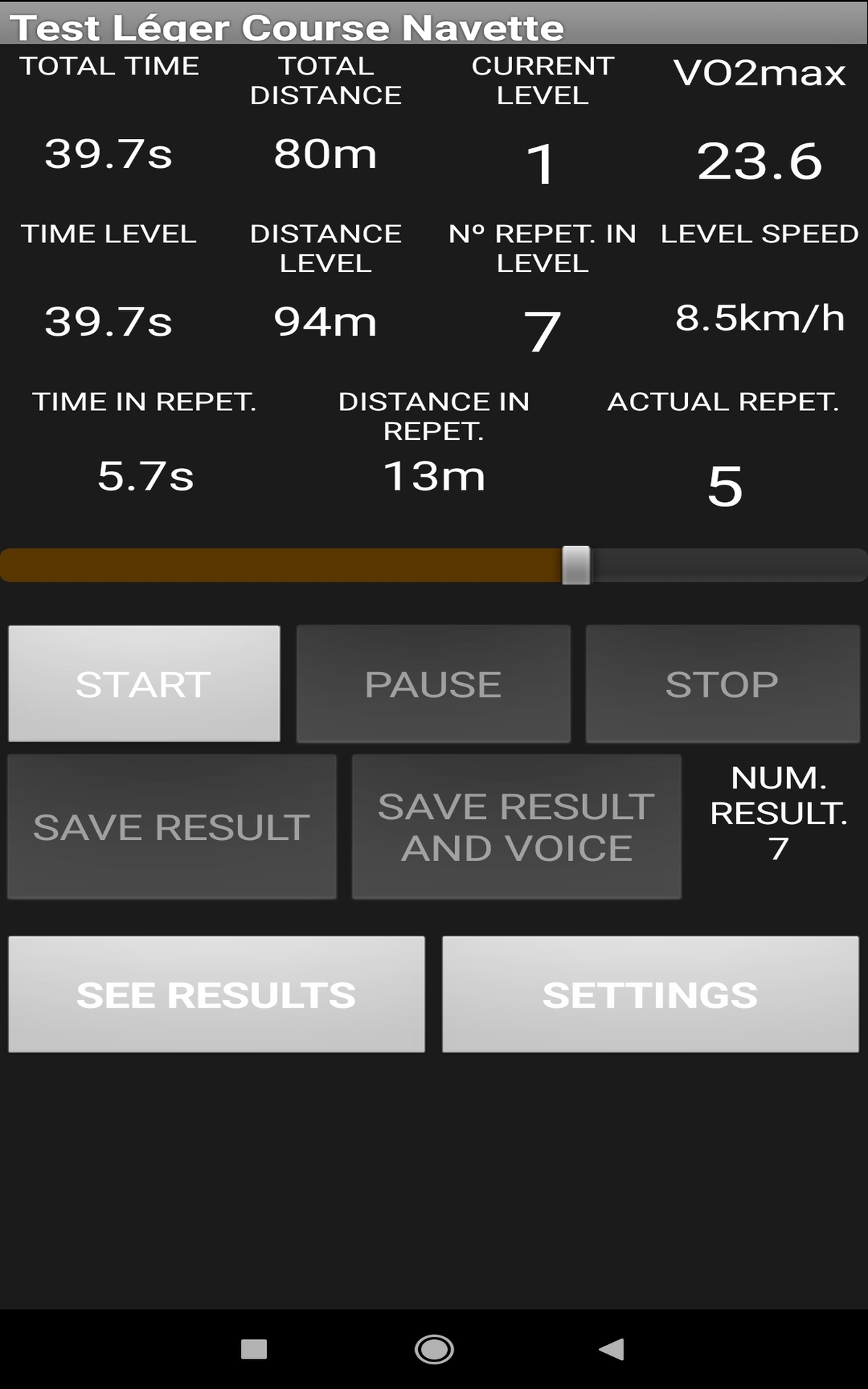Screen dimensions: 868x1389
Task: Tap the TOTAL DISTANCE value 80m
Action: pyautogui.click(x=325, y=153)
